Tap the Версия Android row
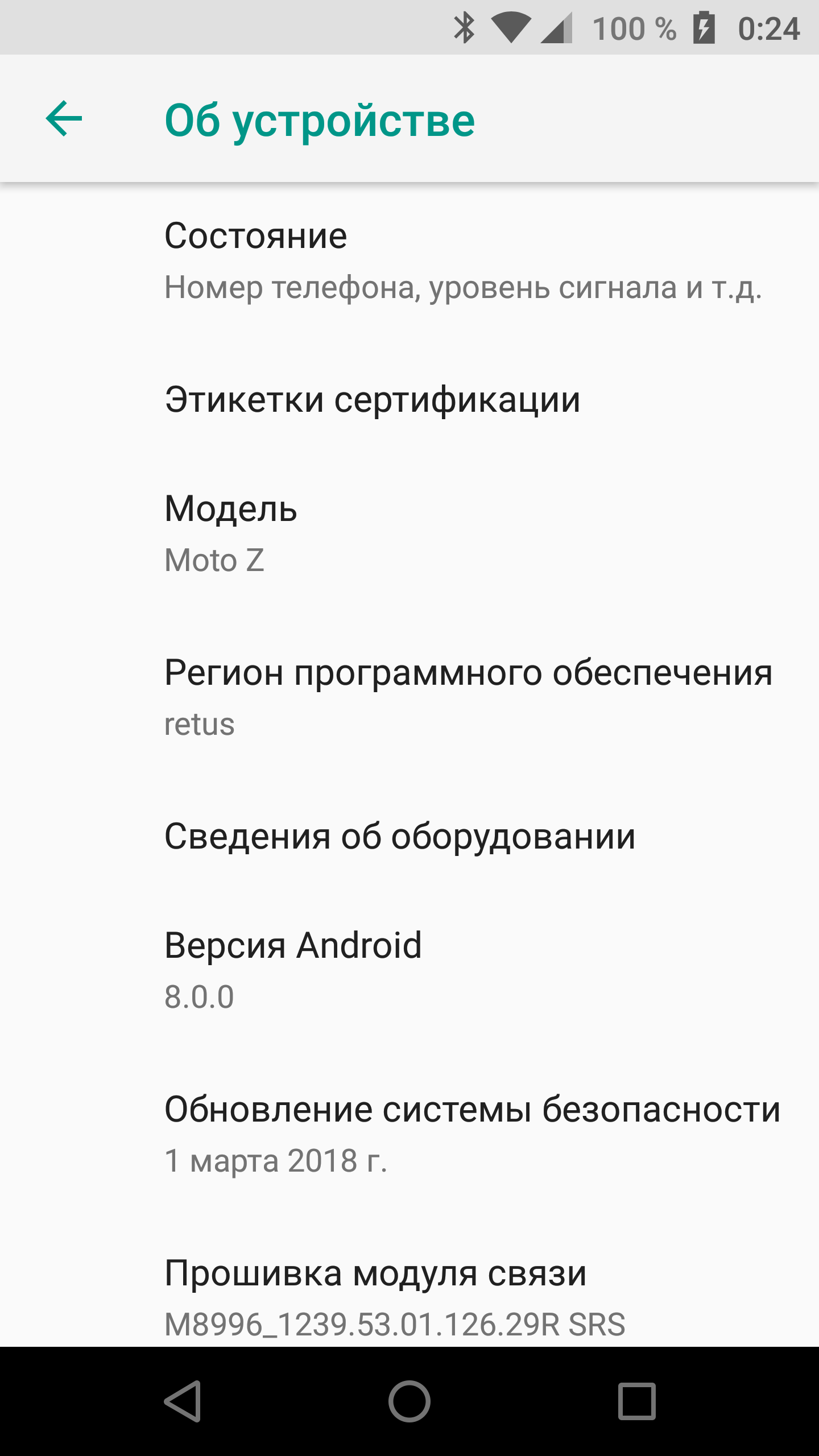Viewport: 819px width, 1456px height. (x=409, y=970)
